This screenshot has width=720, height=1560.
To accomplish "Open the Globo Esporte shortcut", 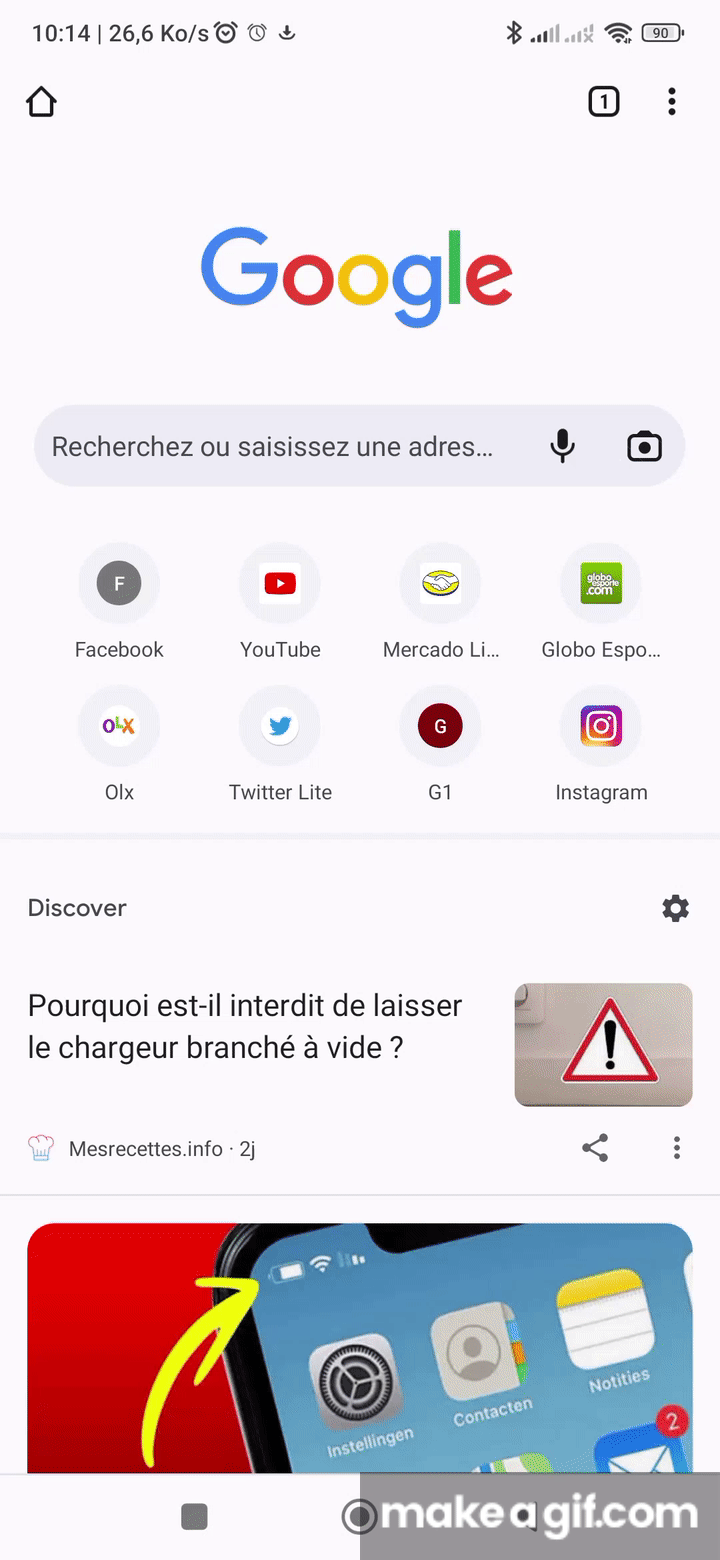I will (x=601, y=583).
